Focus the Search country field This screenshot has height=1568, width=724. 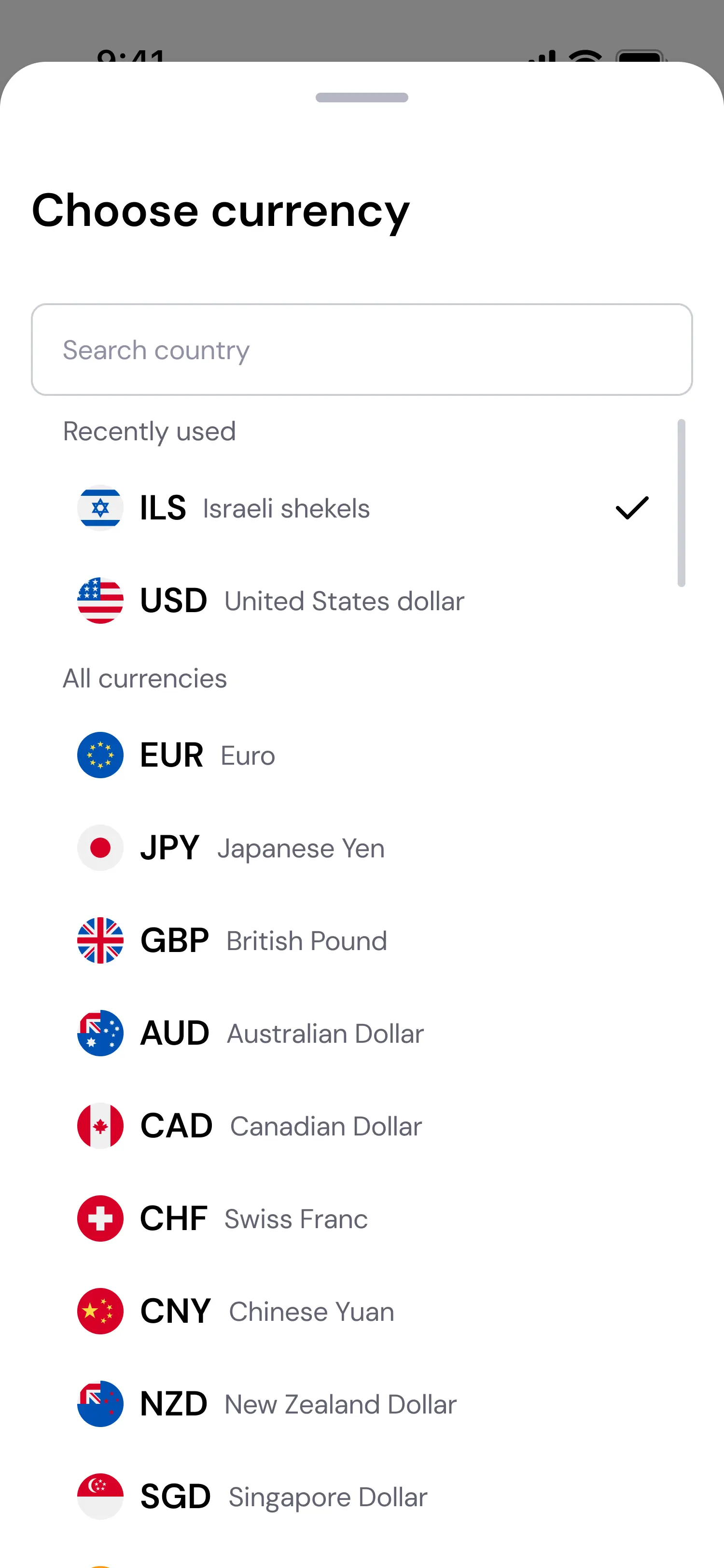coord(362,350)
